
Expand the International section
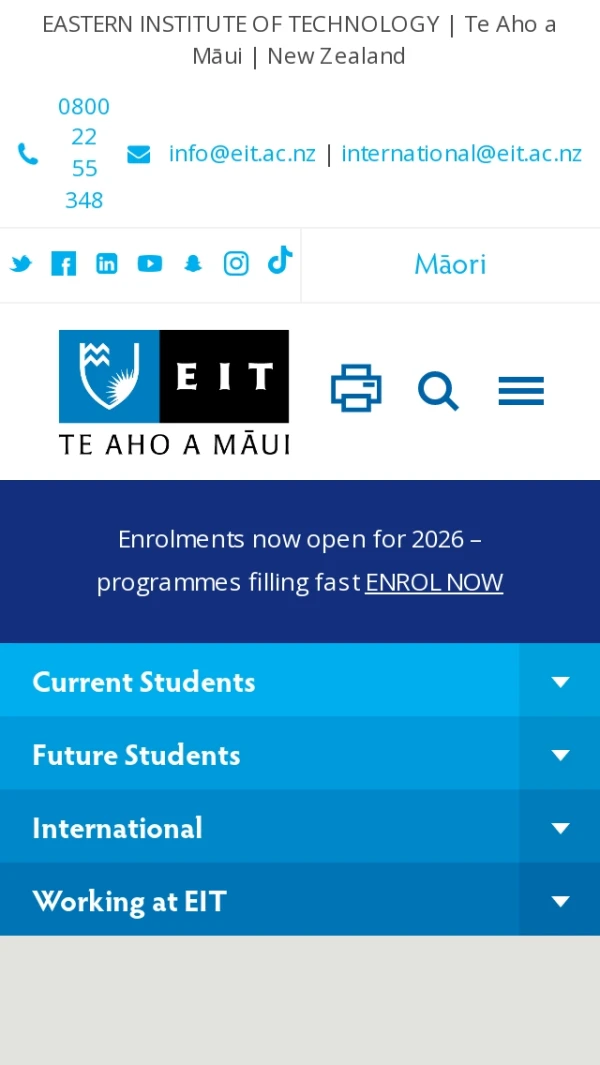tap(560, 828)
